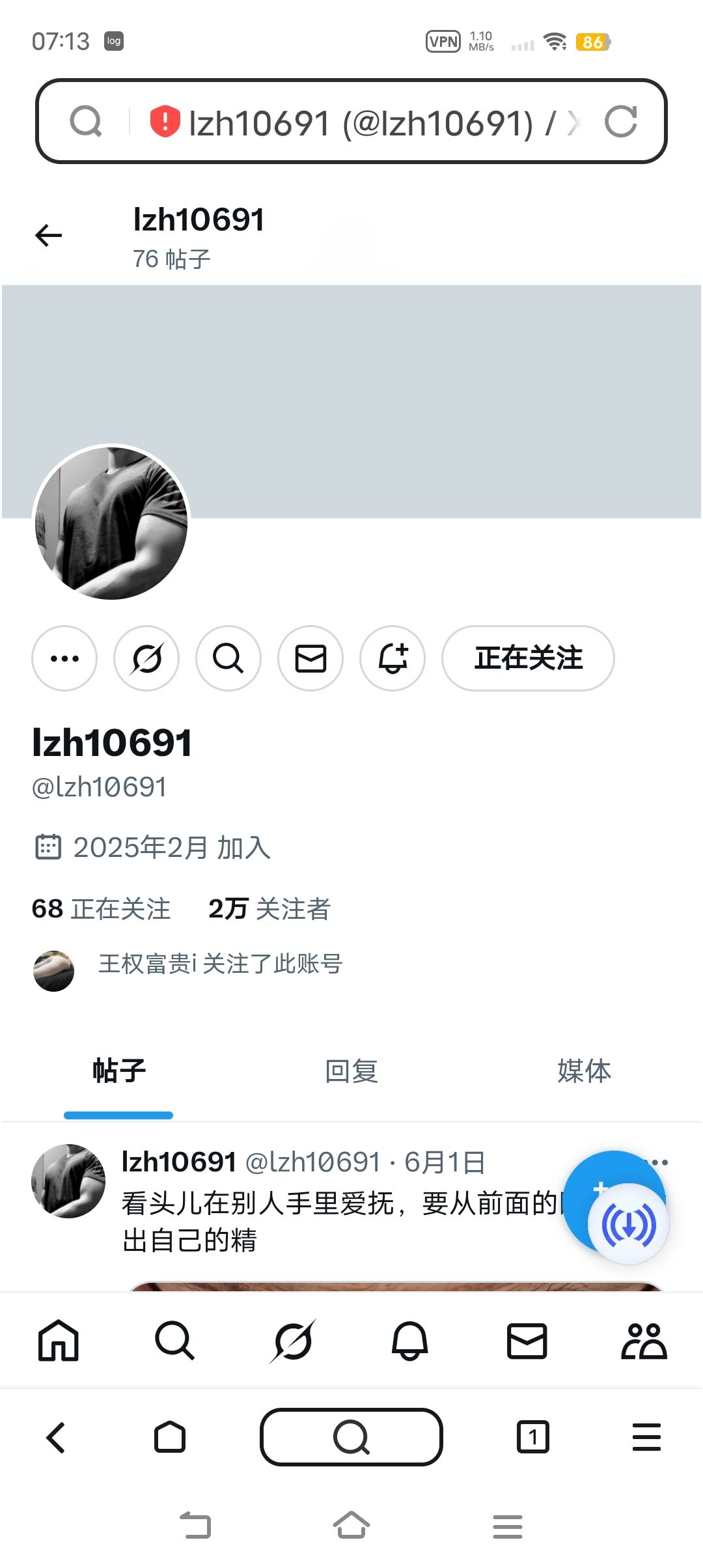Tap the 正在关注 following button

coord(528,658)
